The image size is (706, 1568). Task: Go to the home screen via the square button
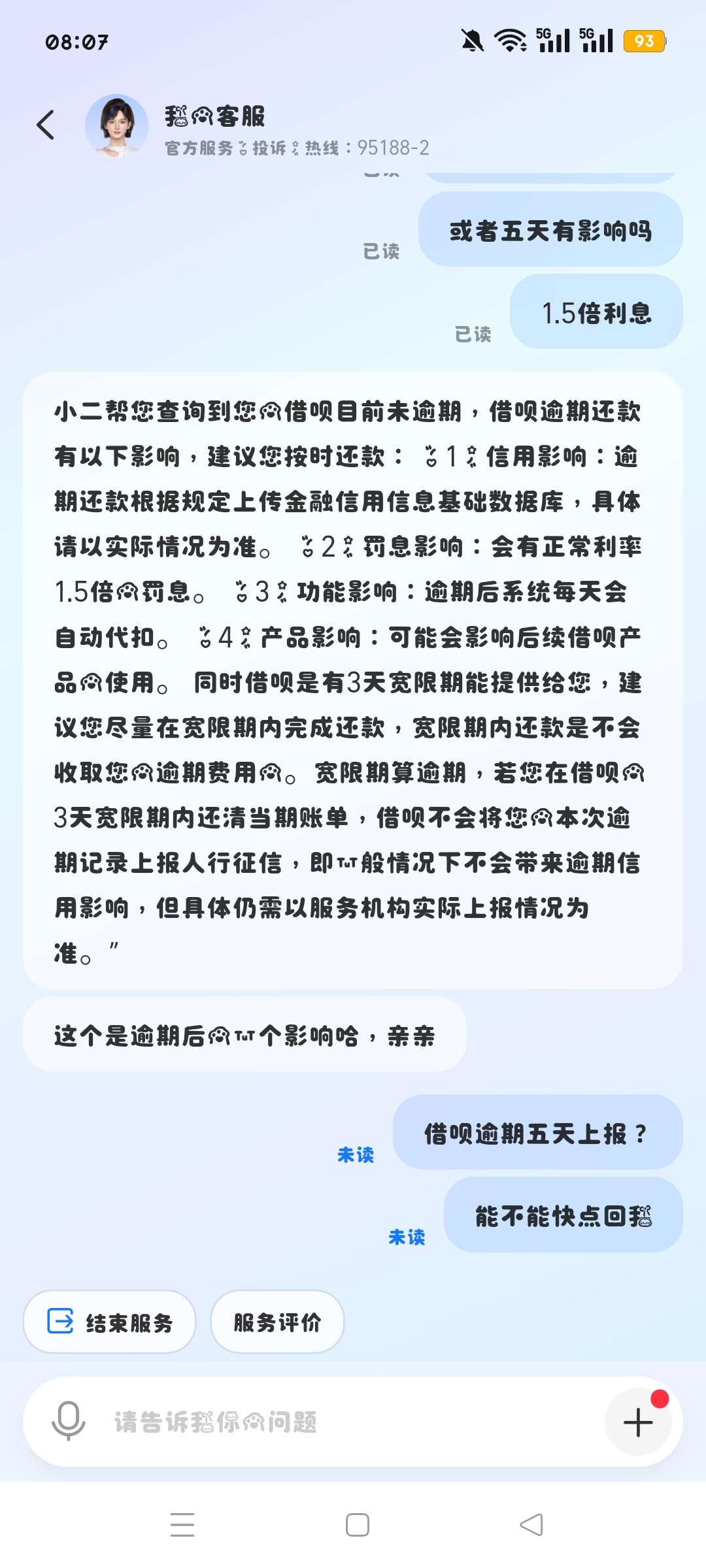[x=357, y=1524]
